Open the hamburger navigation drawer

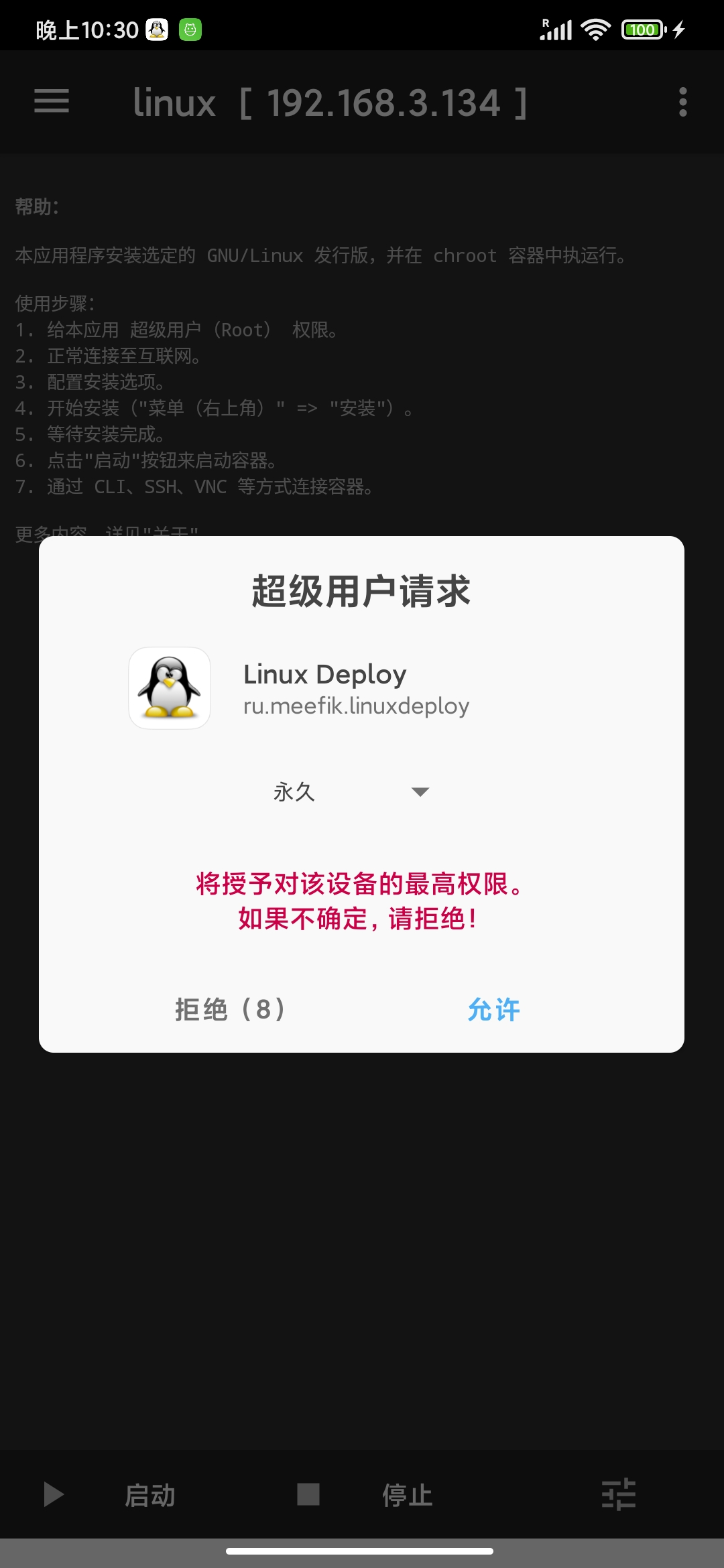click(x=52, y=102)
